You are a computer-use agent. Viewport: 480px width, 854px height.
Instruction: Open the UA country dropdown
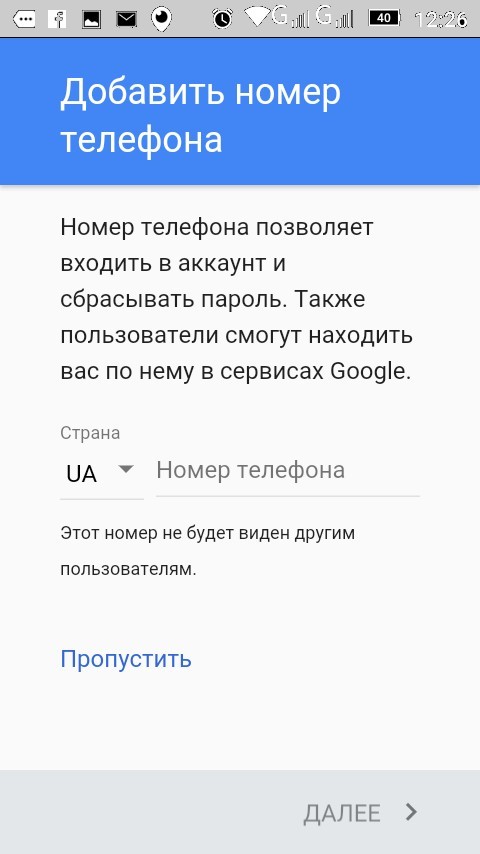(x=101, y=473)
